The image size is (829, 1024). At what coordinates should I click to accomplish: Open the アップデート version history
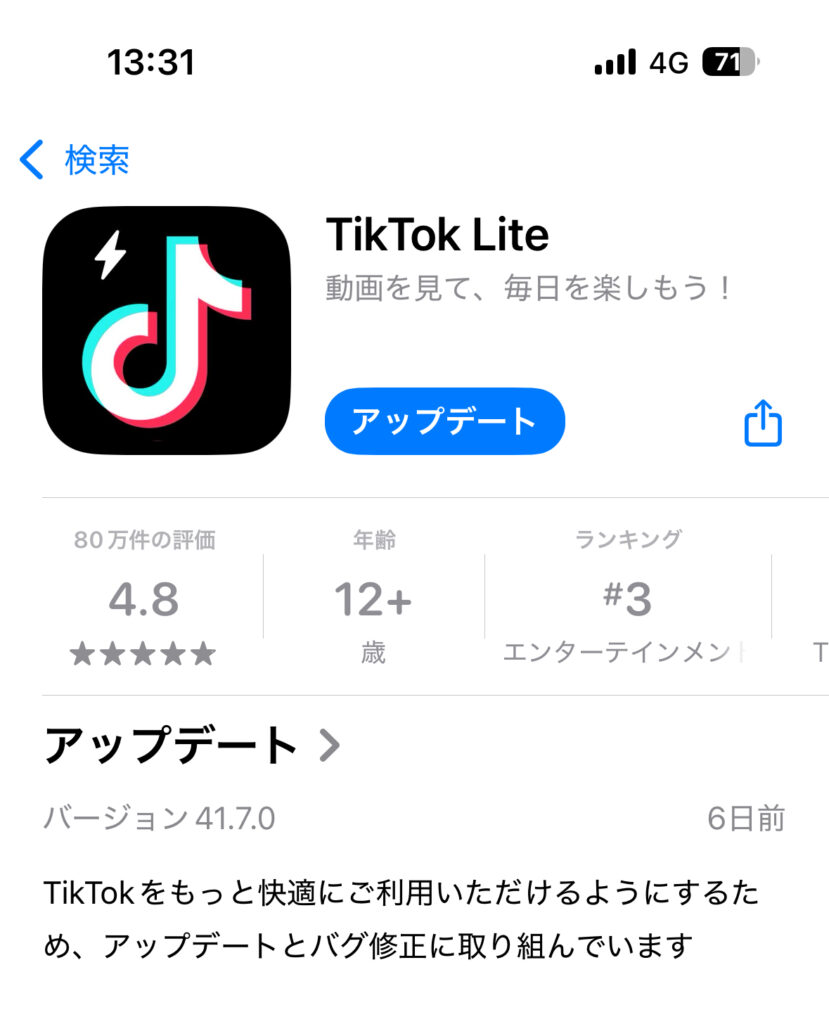[x=192, y=745]
